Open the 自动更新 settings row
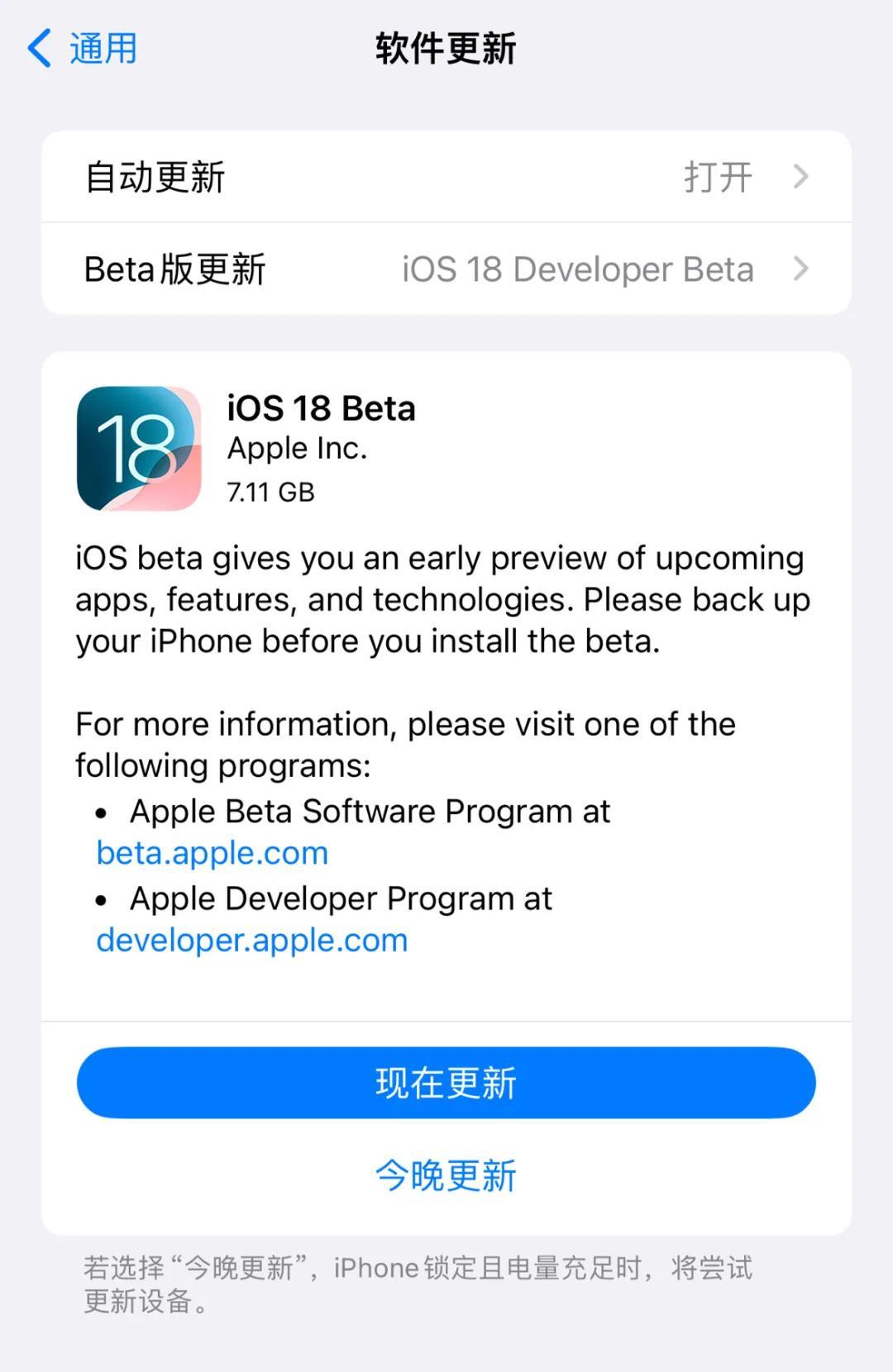 tap(446, 177)
